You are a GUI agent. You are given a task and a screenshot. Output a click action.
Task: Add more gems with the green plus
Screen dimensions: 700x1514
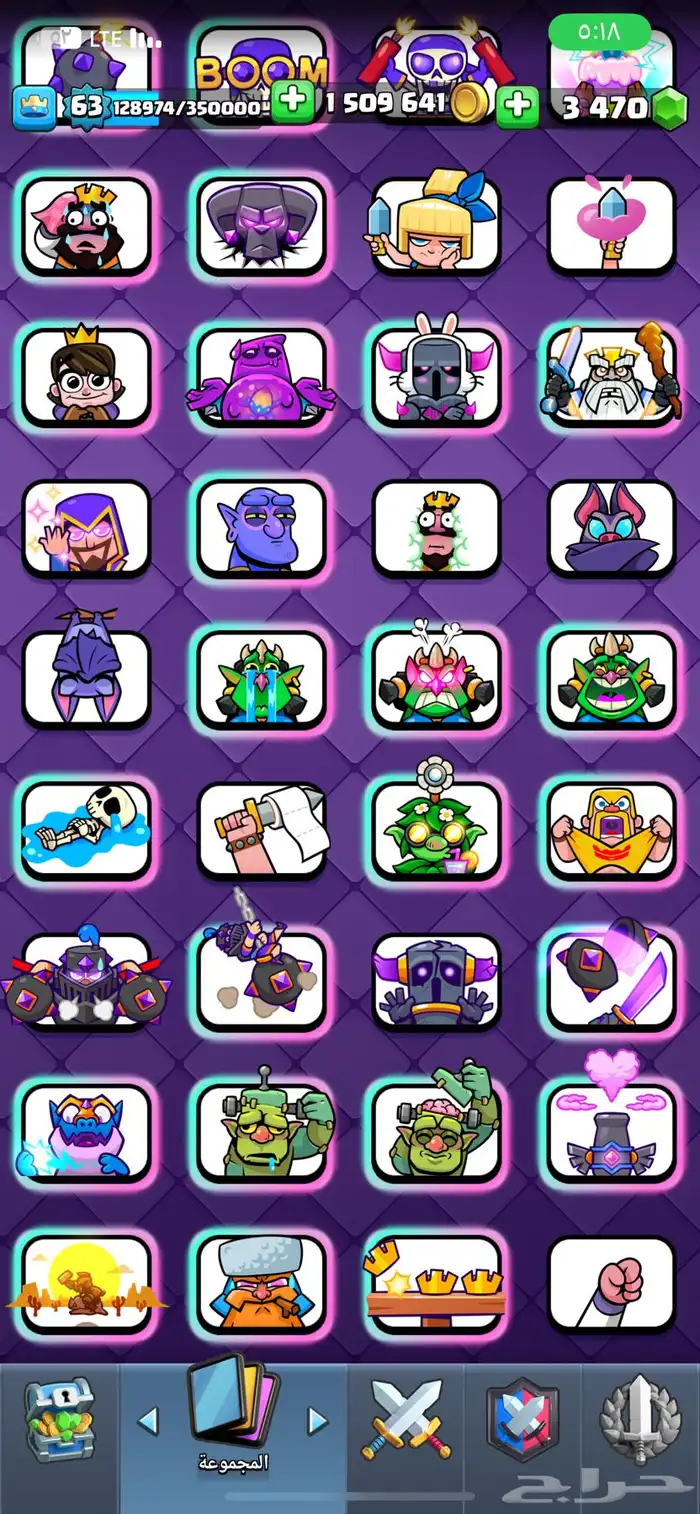(x=518, y=105)
